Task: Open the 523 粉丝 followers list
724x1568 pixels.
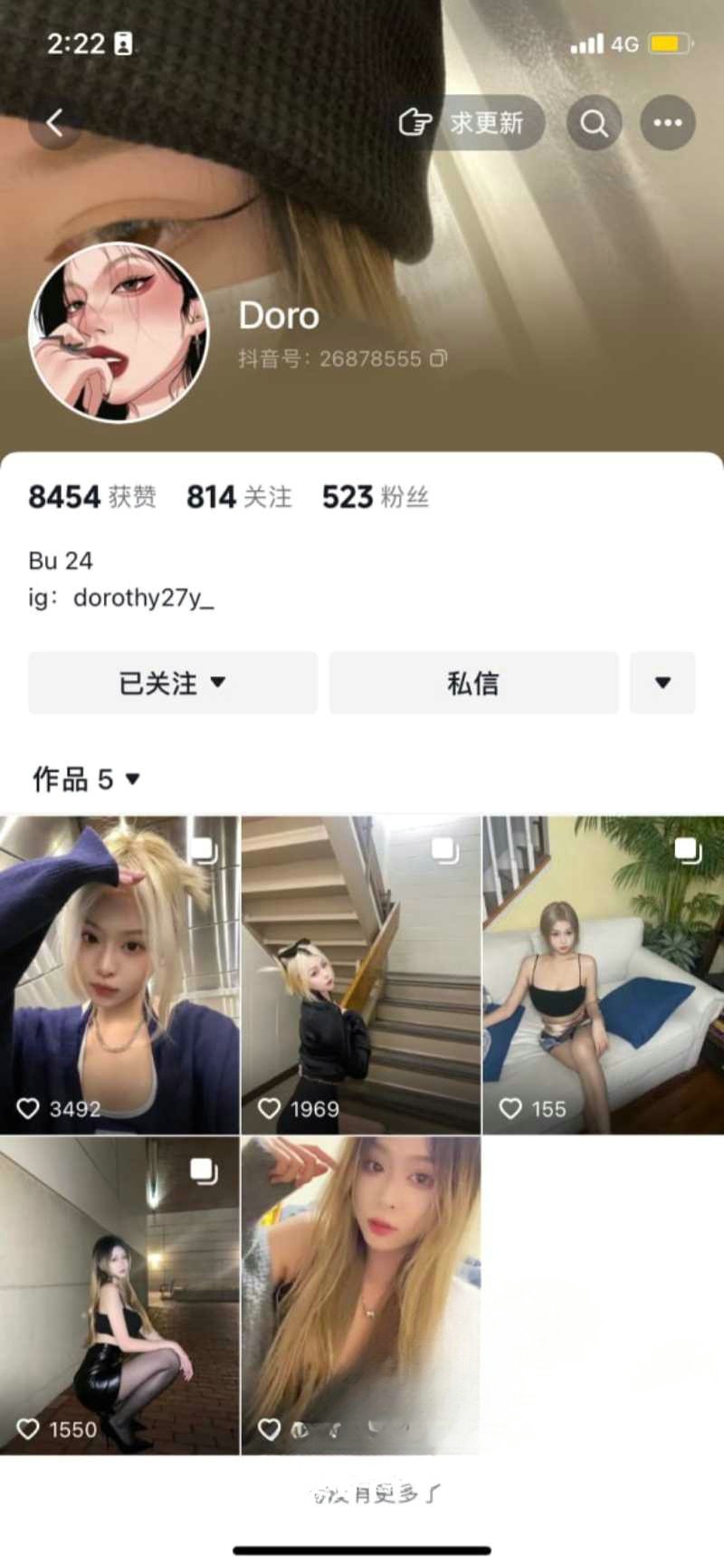Action: [375, 497]
